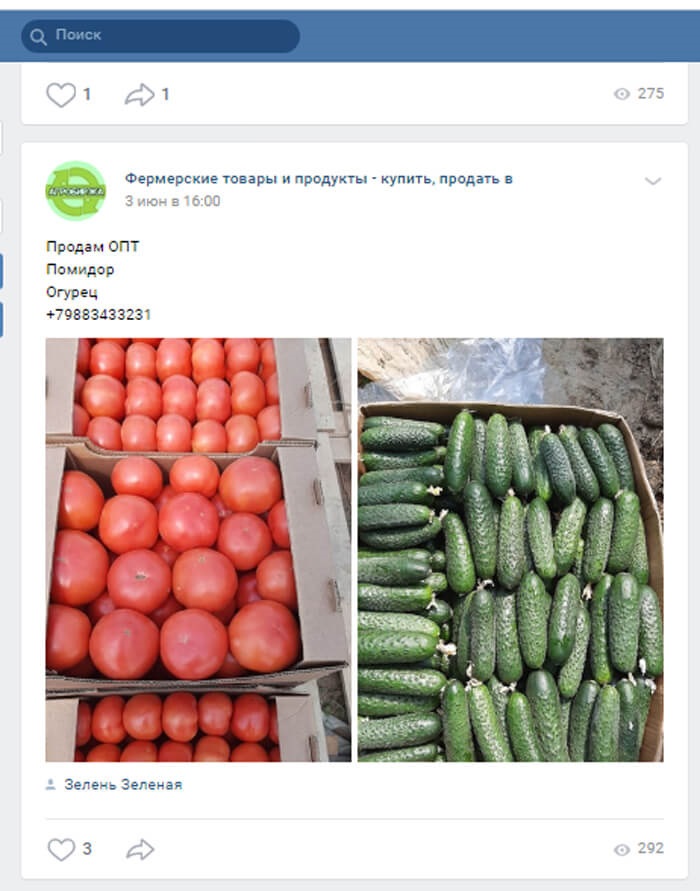Like the post with 275 views

[x=62, y=95]
